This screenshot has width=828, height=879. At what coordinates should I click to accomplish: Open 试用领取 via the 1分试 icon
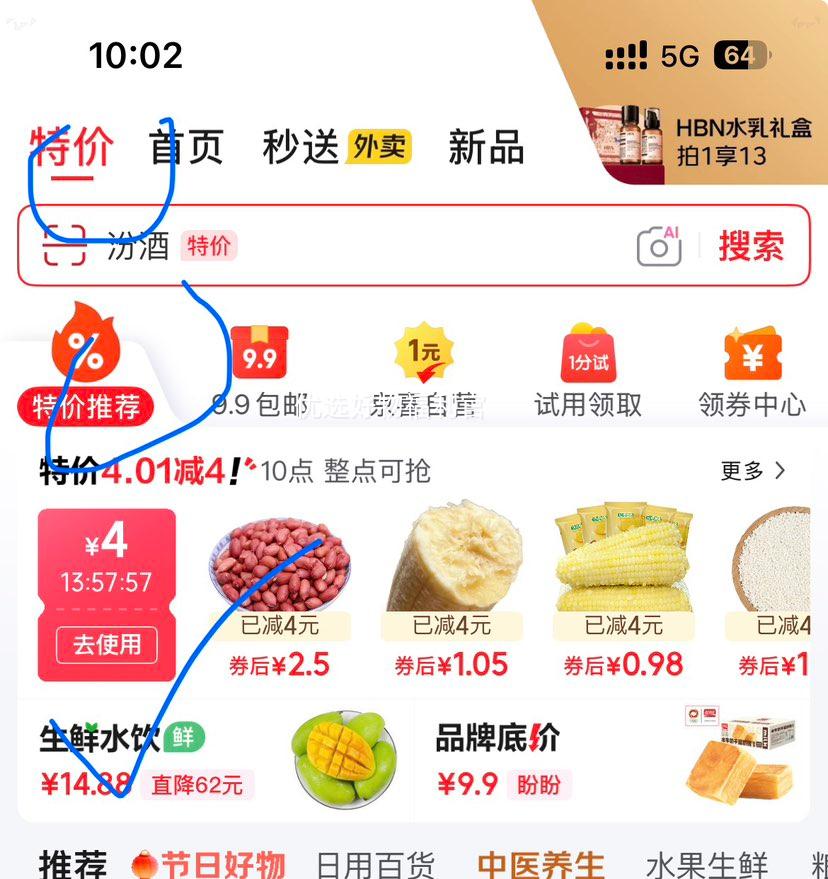(x=586, y=350)
